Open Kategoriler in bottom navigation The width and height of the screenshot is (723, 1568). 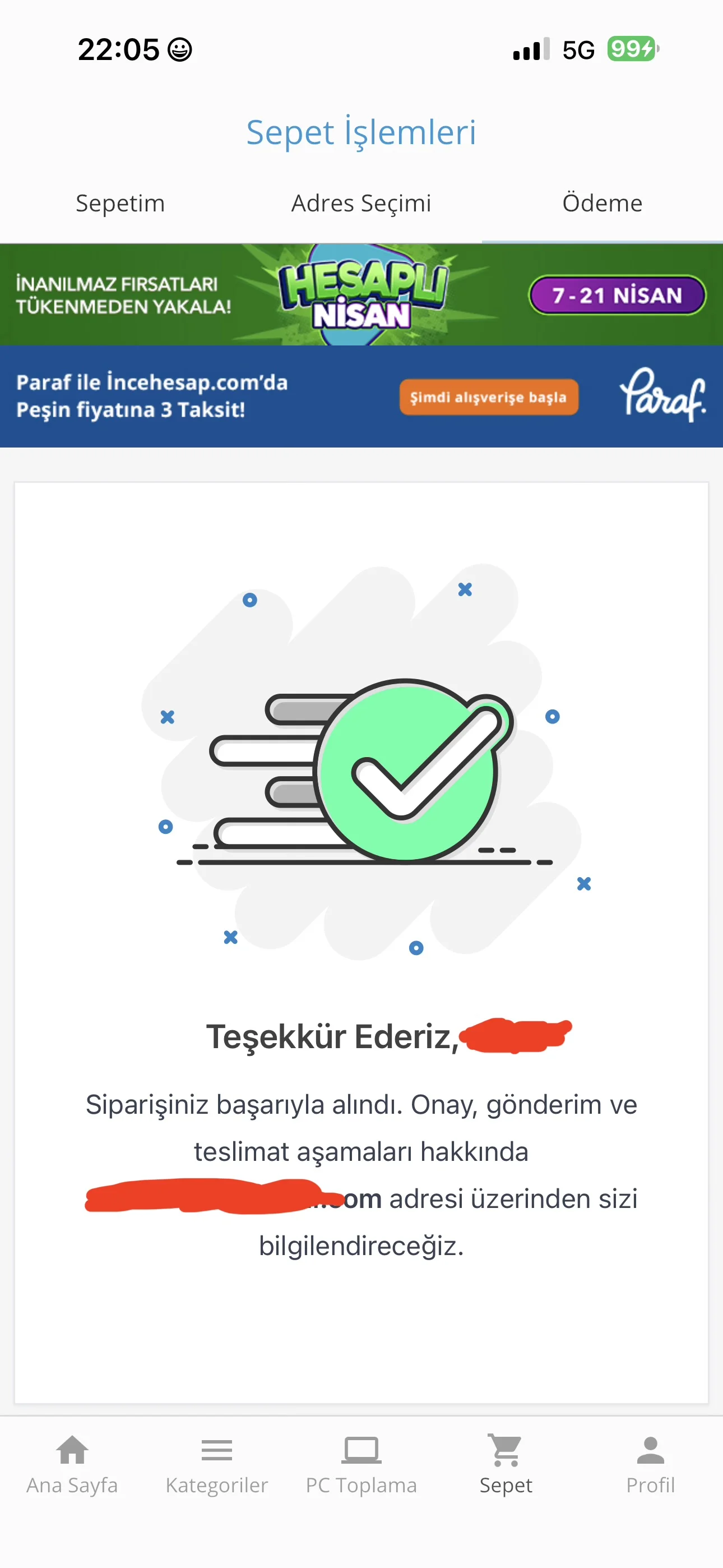[x=217, y=1463]
